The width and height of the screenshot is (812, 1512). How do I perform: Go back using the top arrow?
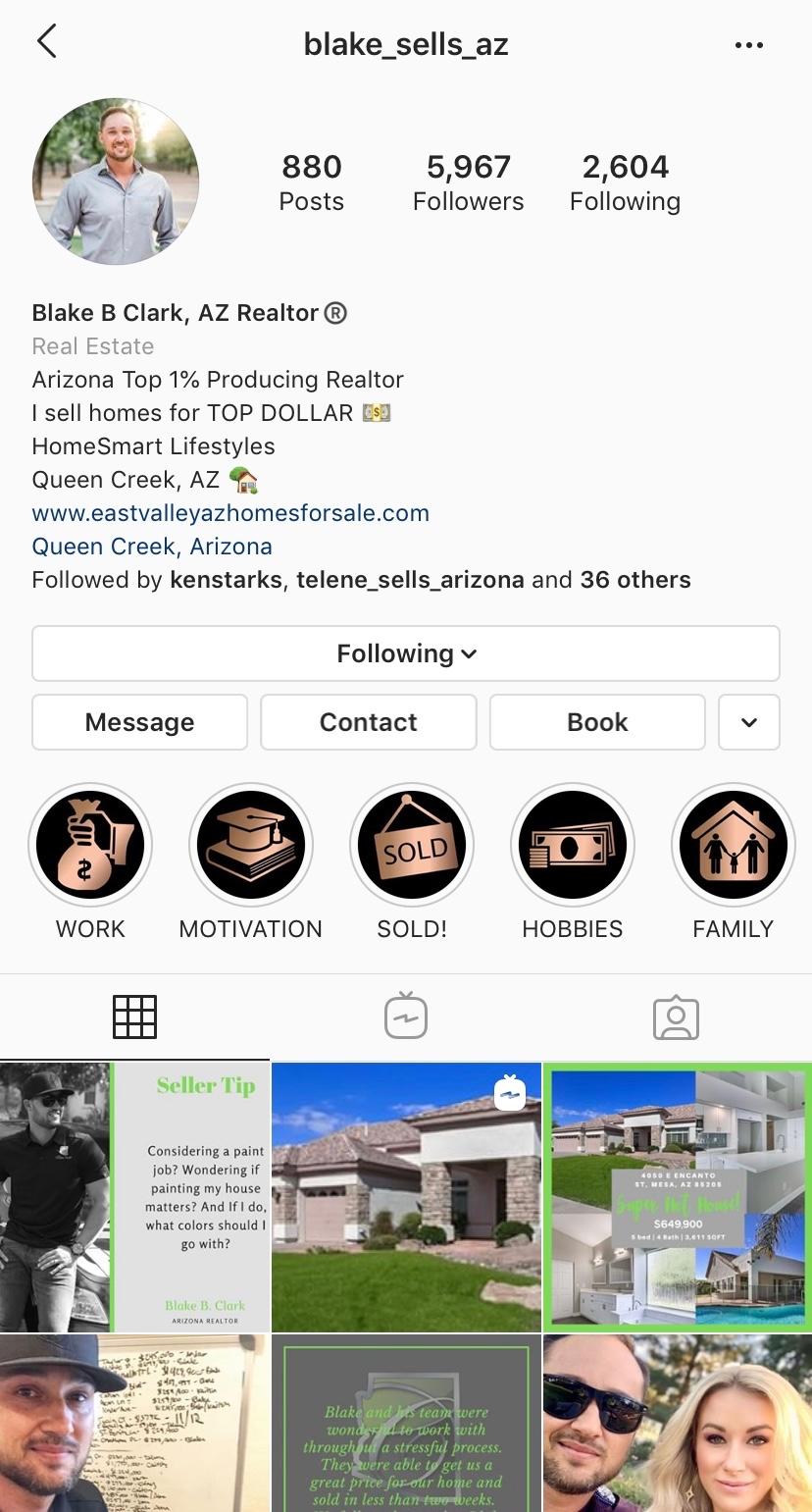click(47, 42)
